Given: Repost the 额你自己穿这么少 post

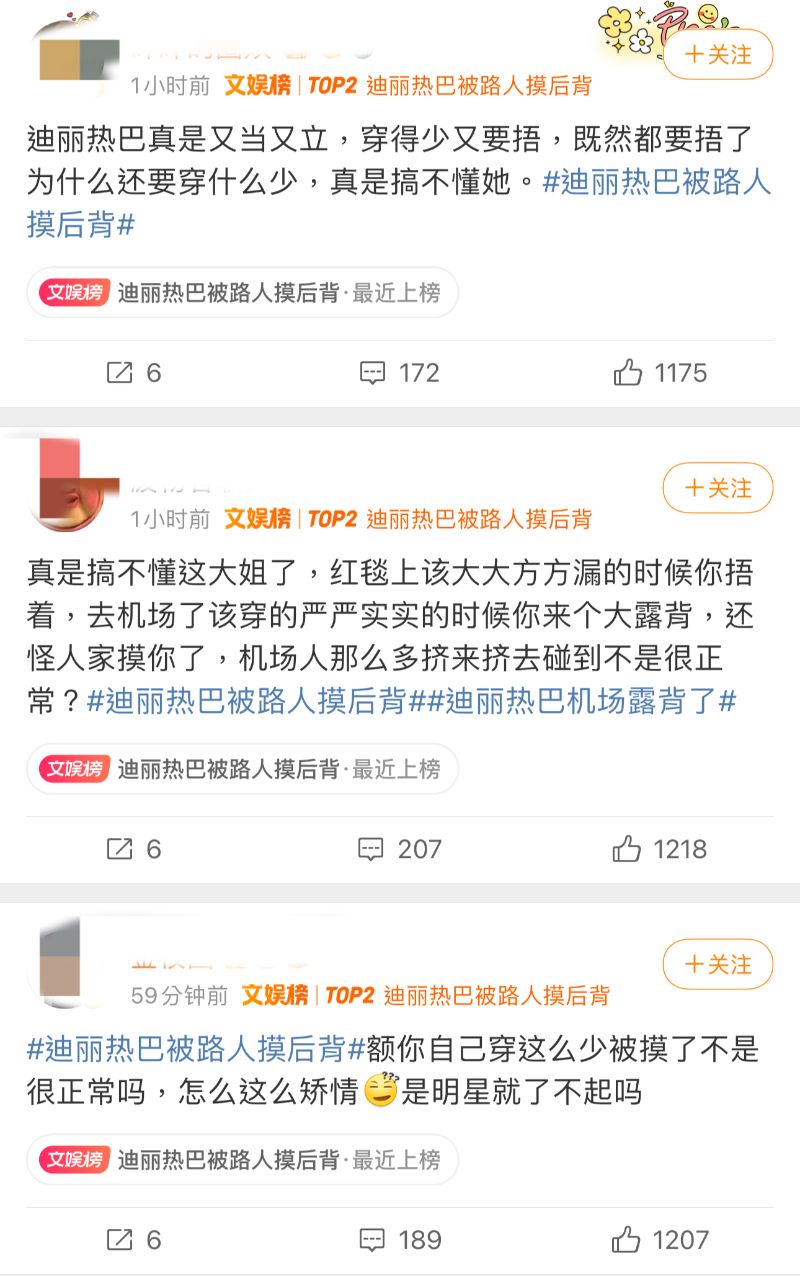Looking at the screenshot, I should 133,1240.
